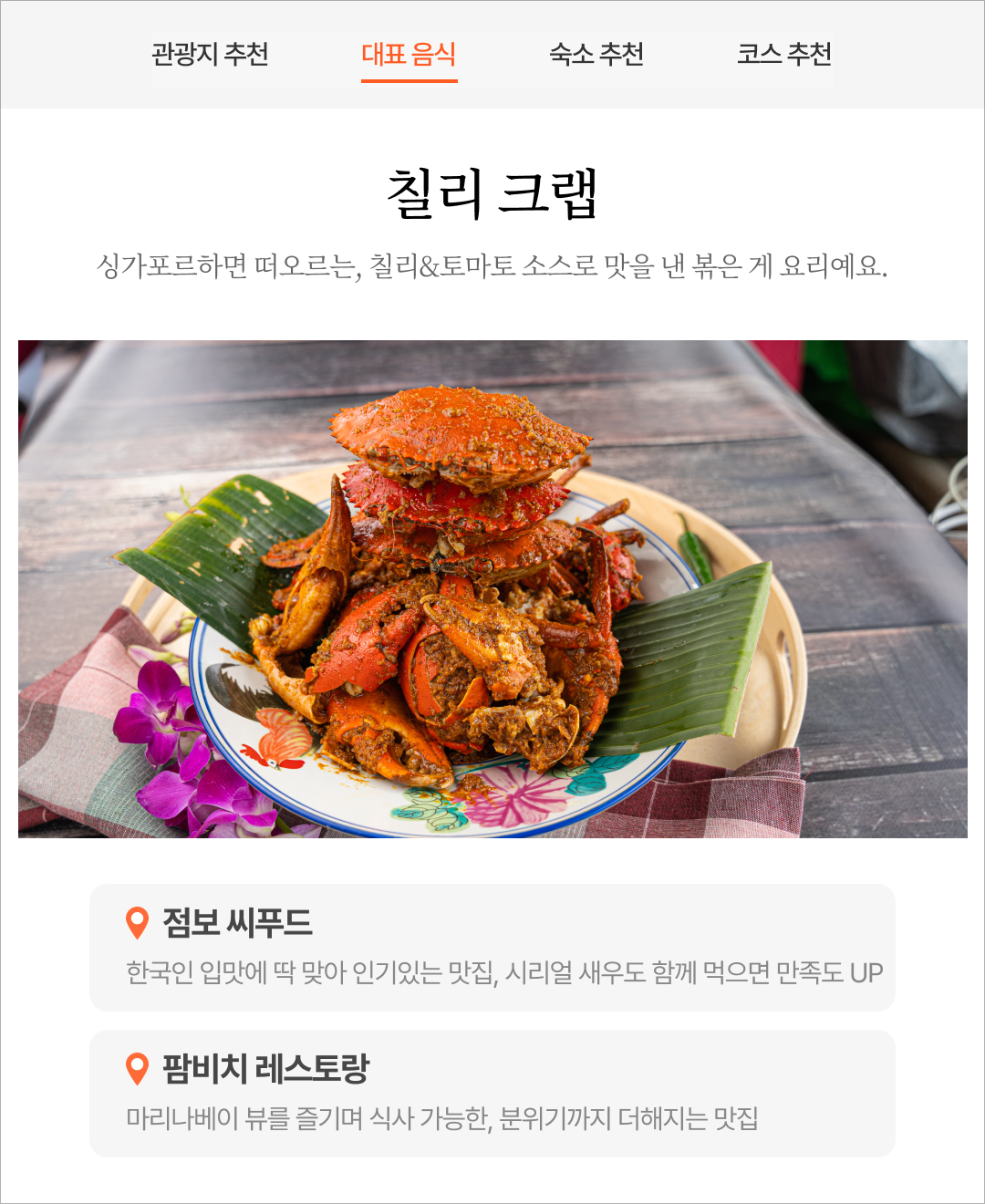This screenshot has width=985, height=1204.
Task: Open the 숙소 추천 tab
Action: pos(597,55)
